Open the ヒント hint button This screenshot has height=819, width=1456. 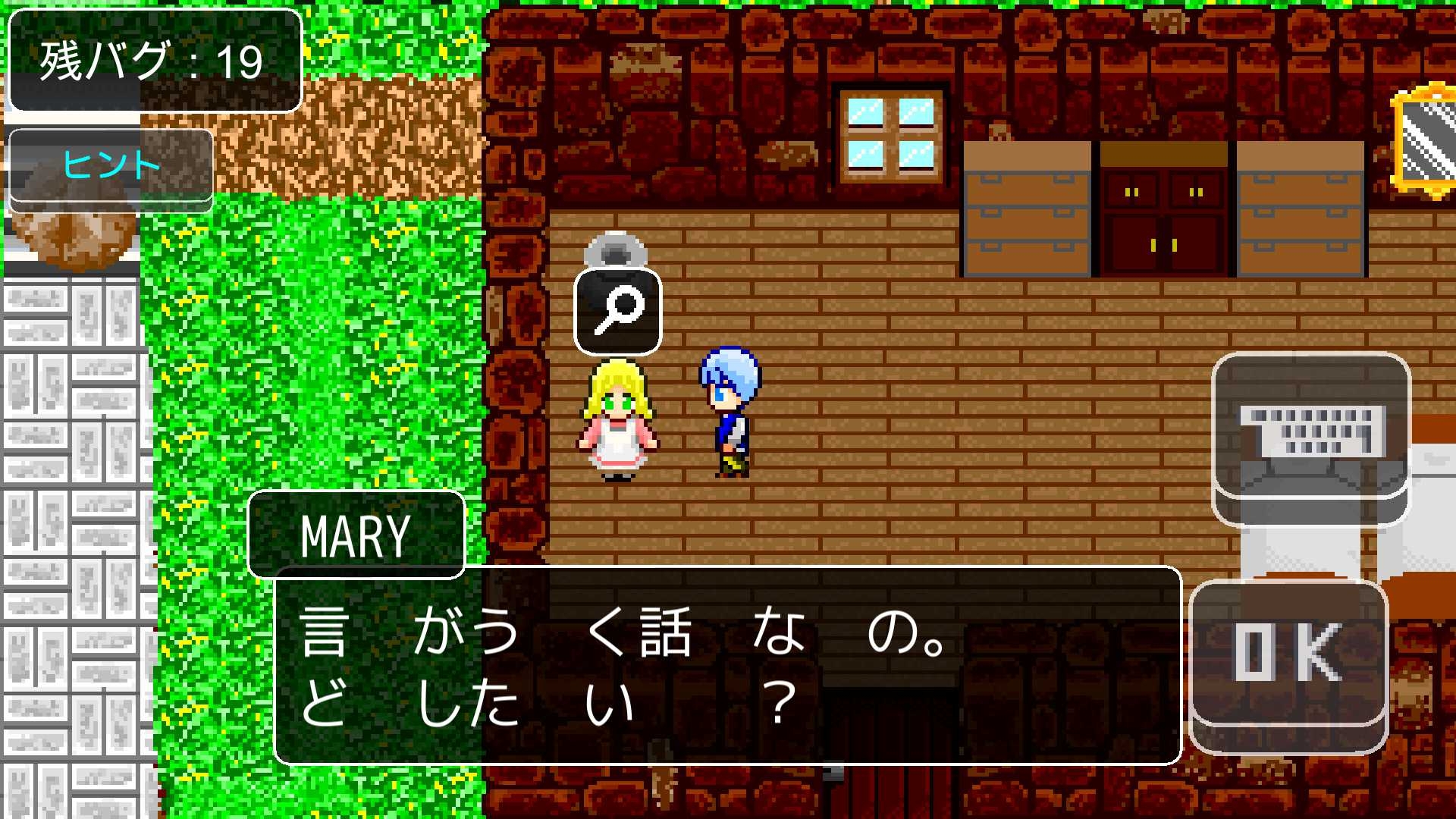point(111,165)
